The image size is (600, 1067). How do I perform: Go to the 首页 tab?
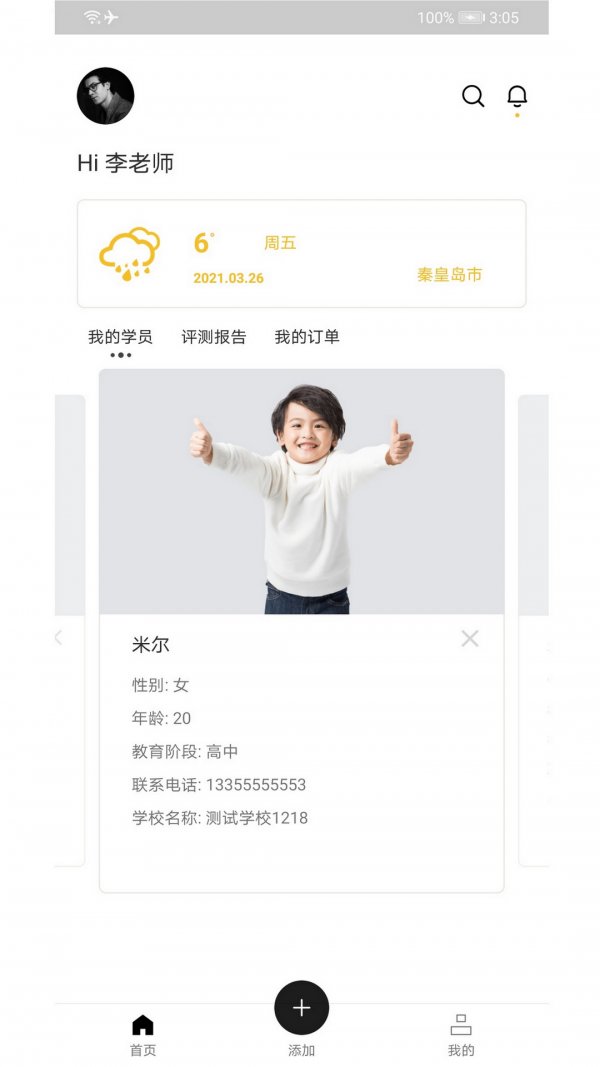click(143, 1034)
